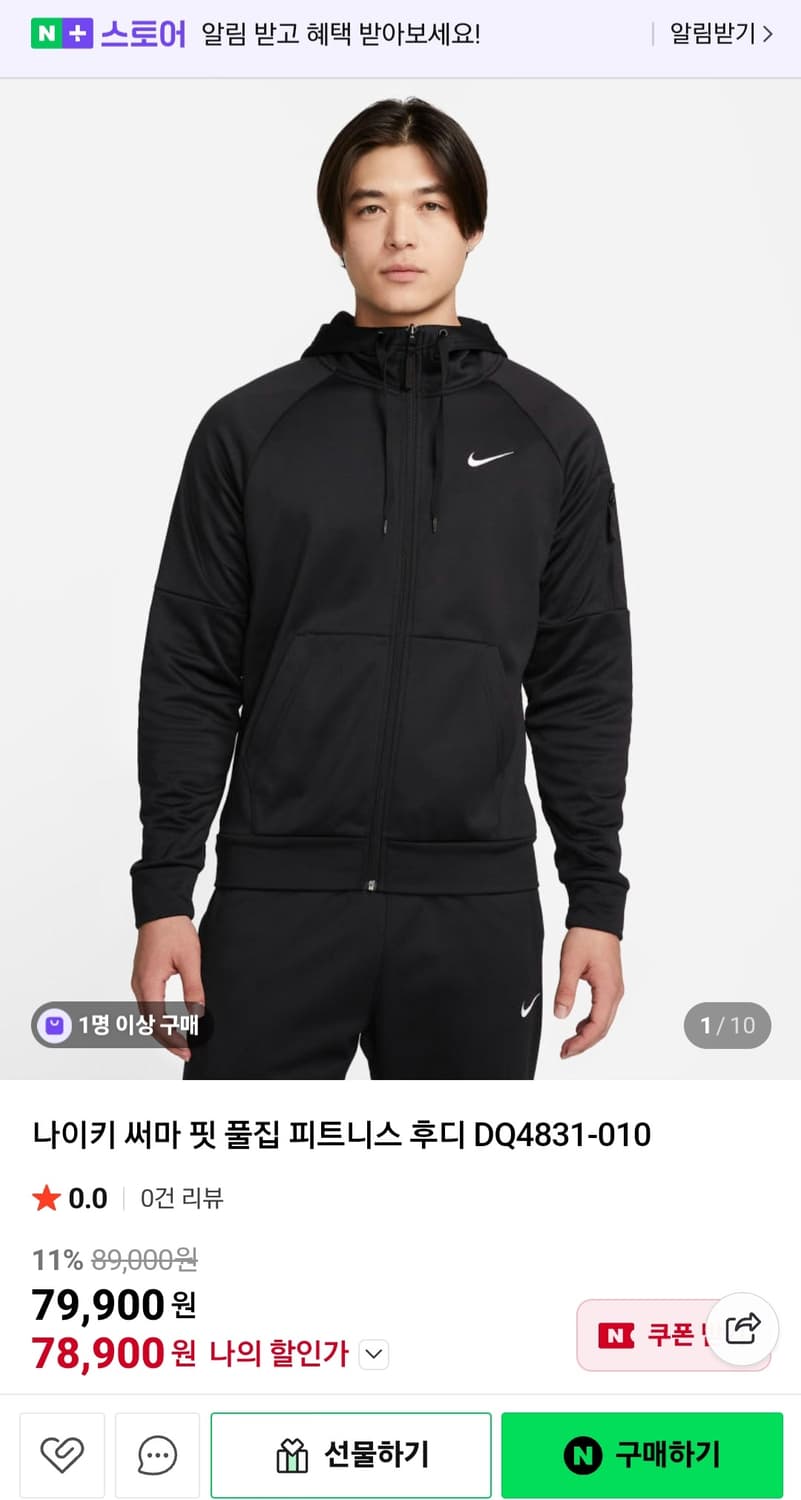This screenshot has height=1500, width=801.
Task: Click the 1/10 image counter
Action: pos(726,1025)
